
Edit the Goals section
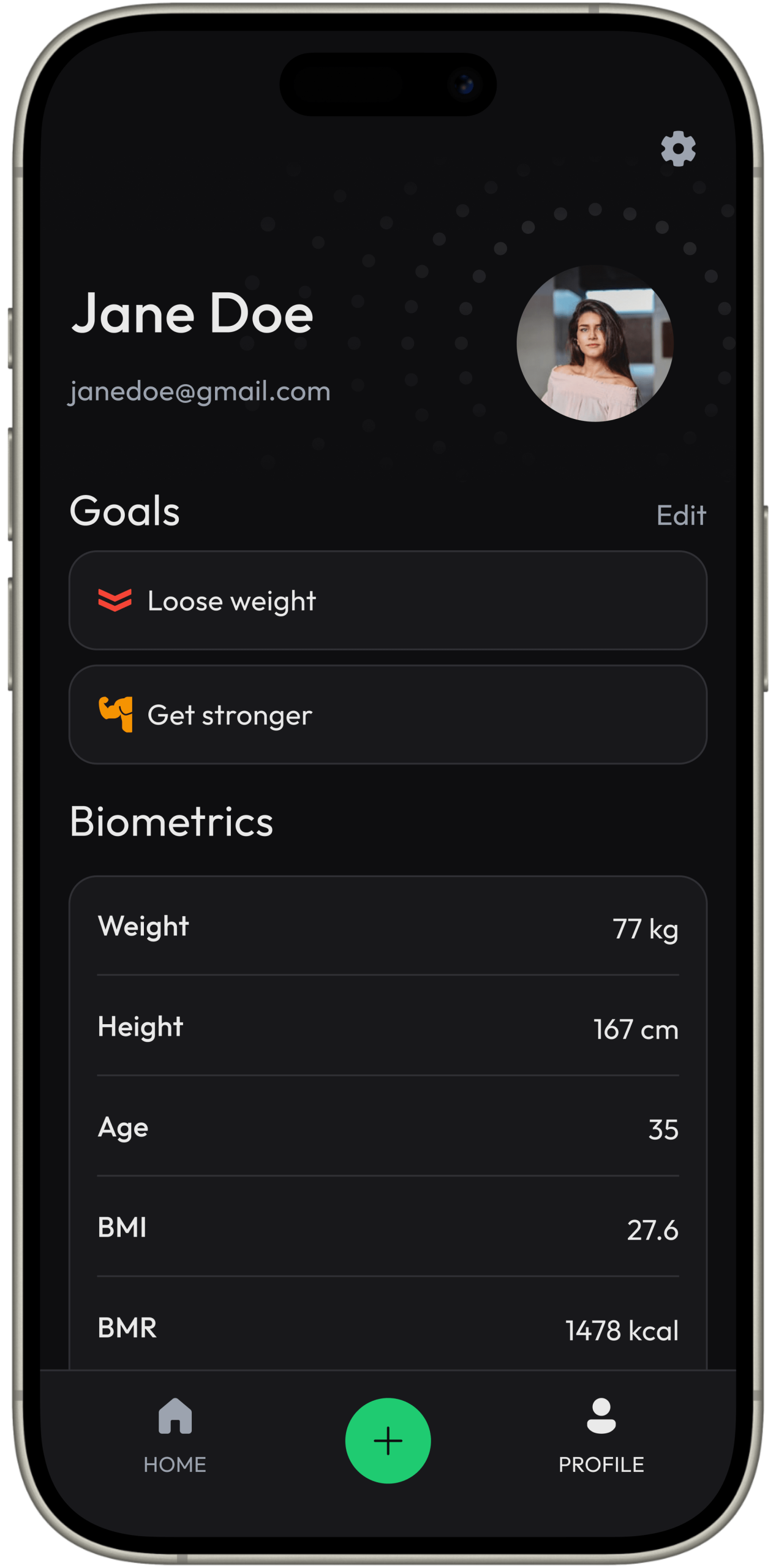681,515
